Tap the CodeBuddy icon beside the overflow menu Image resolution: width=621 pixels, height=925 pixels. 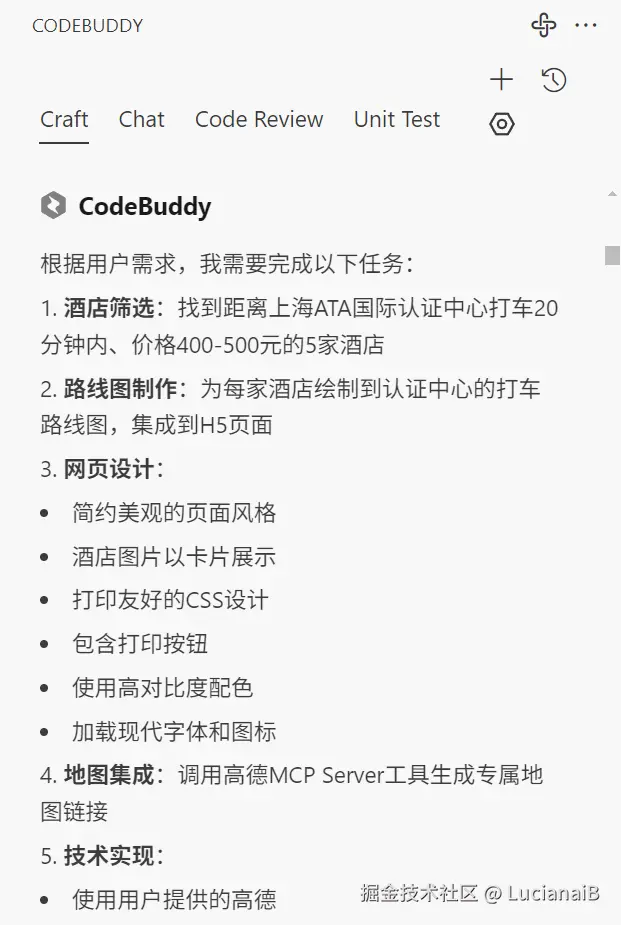[544, 26]
